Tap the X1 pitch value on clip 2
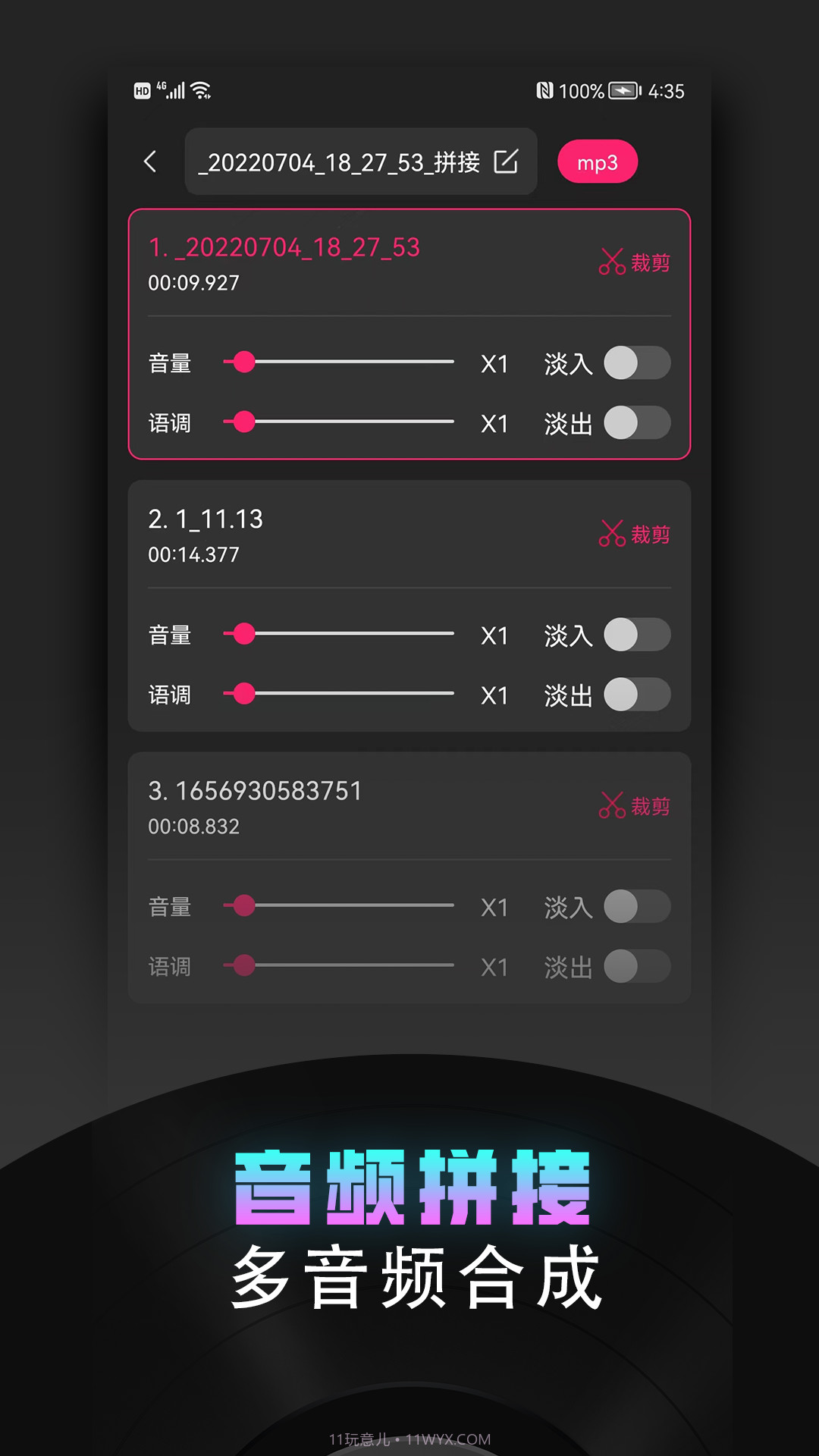Screen dimensions: 819x1456 494,695
